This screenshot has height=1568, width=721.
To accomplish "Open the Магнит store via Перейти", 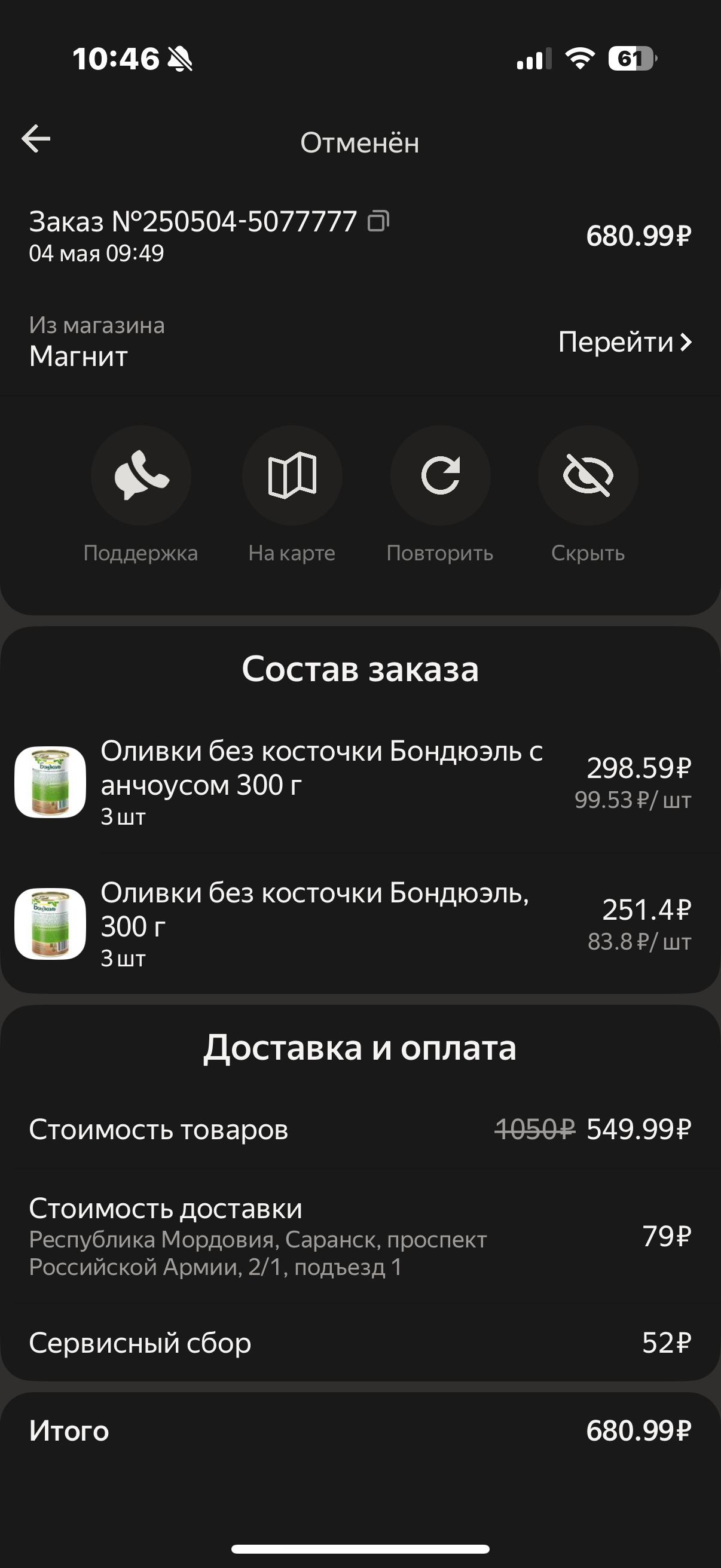I will pos(625,342).
